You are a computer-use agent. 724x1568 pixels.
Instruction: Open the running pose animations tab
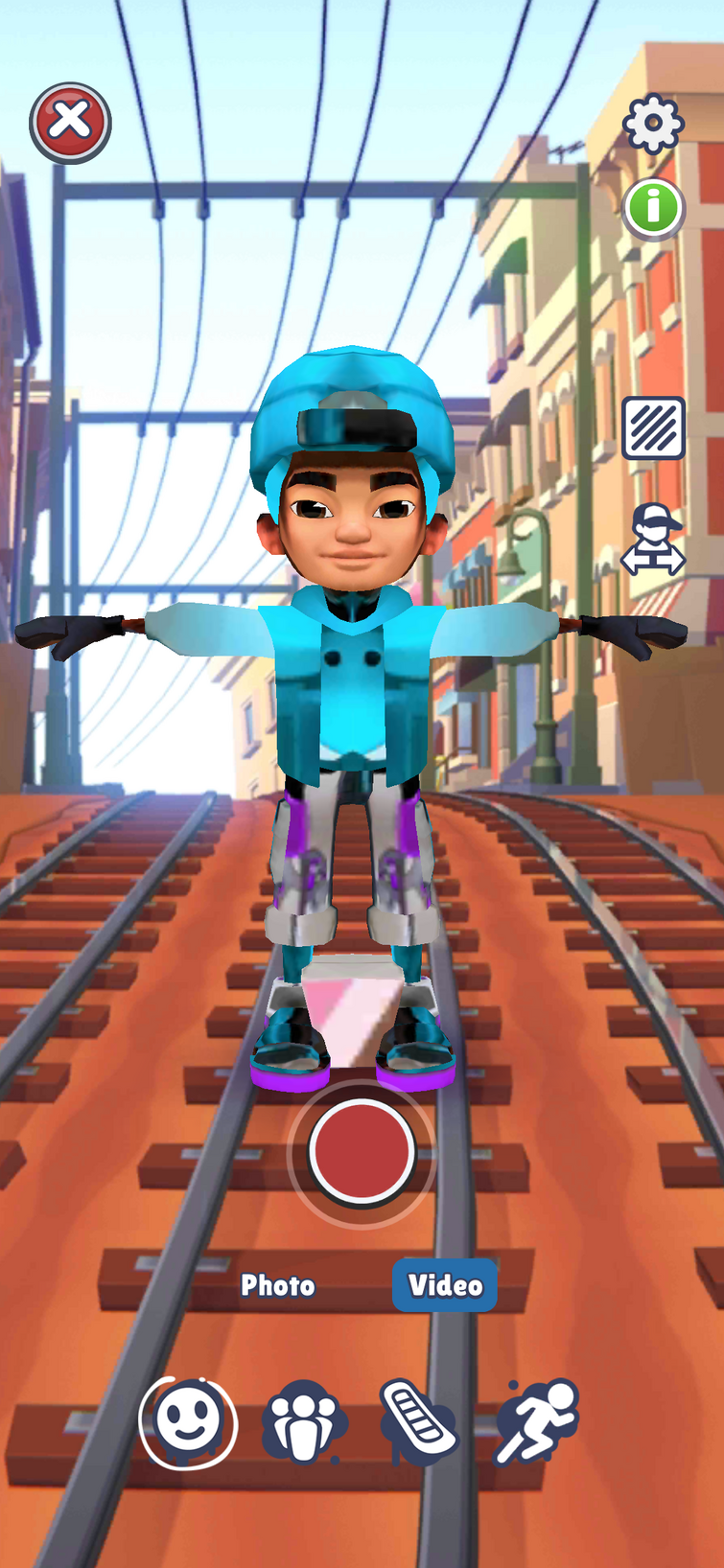tap(537, 1421)
